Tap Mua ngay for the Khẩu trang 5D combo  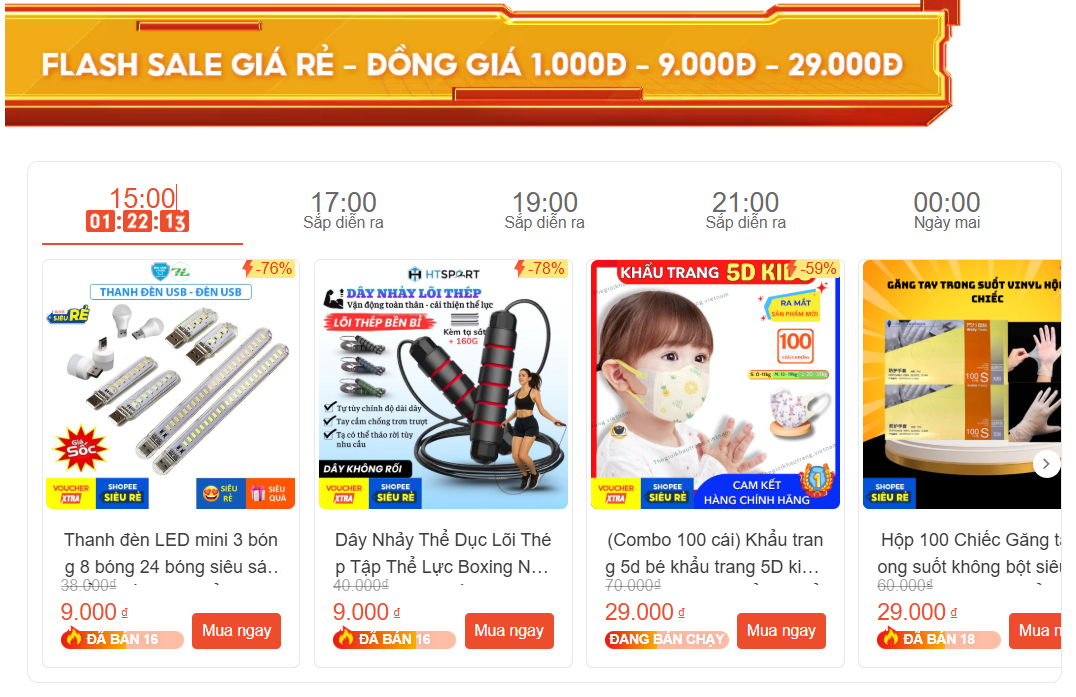780,631
